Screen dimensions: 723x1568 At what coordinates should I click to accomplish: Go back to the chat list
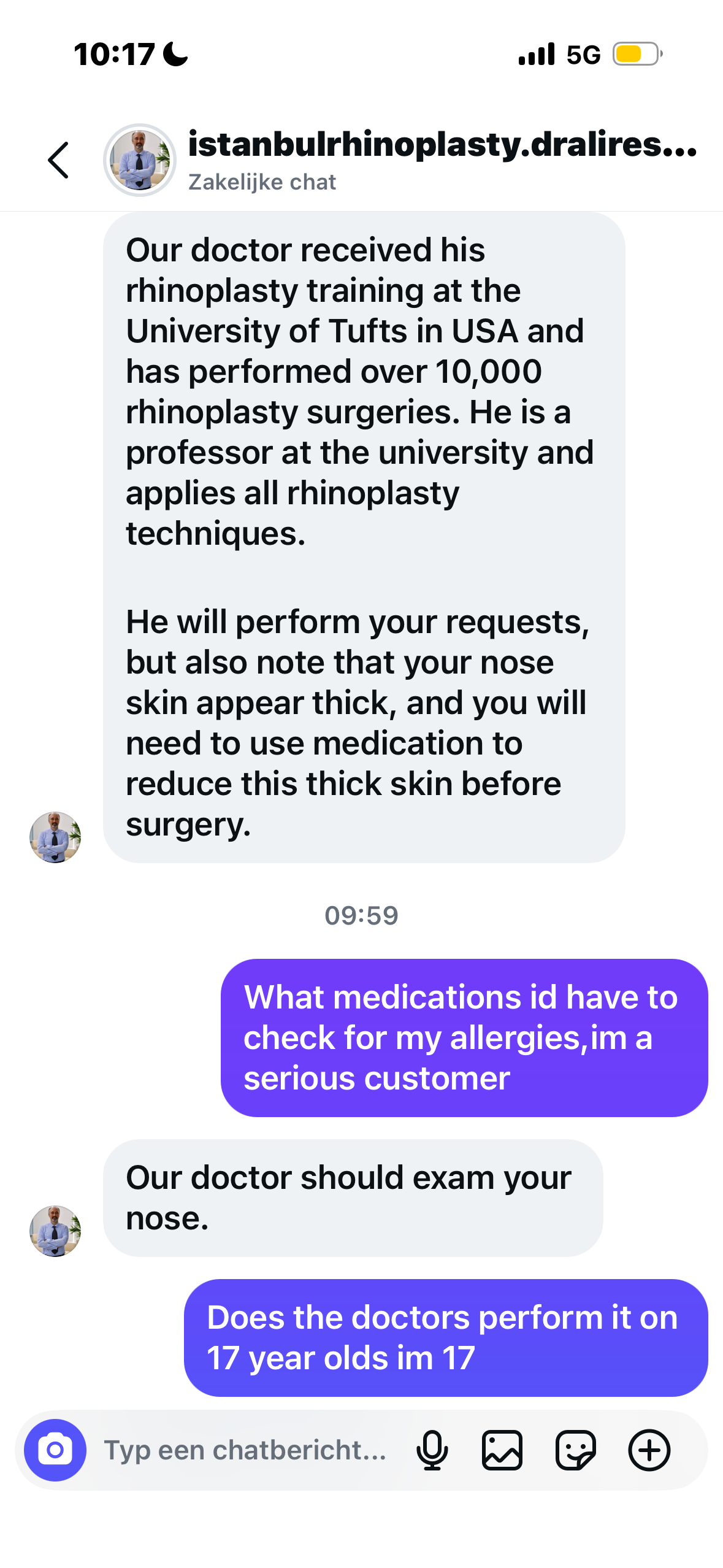coord(58,160)
